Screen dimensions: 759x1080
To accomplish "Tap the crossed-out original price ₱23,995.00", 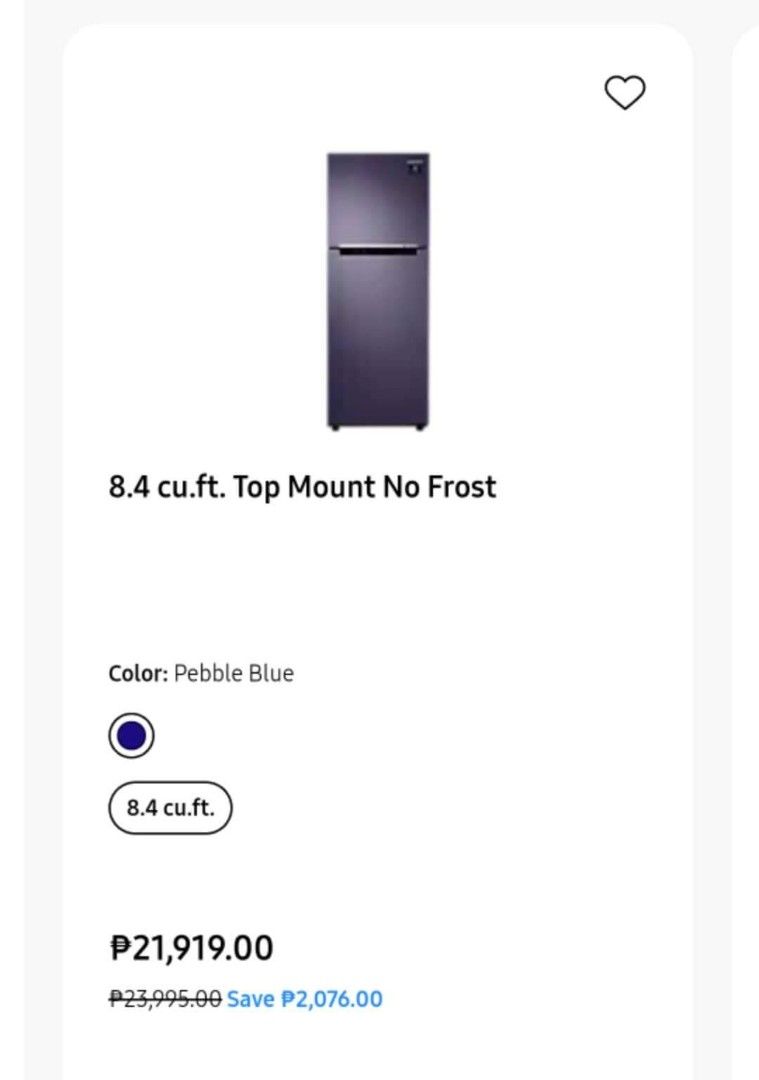I will coord(163,997).
